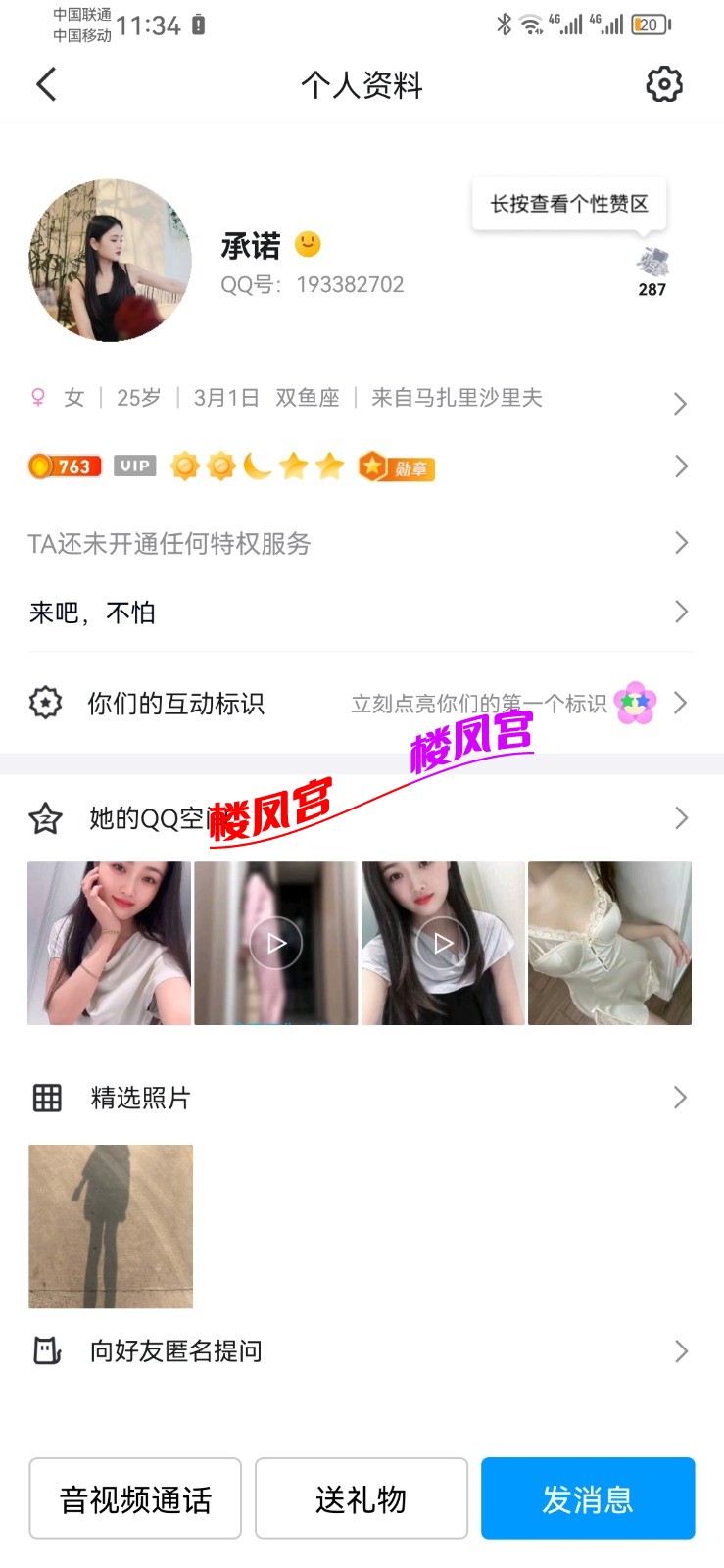This screenshot has width=724, height=1568.
Task: Click the 763 coin badge icon
Action: [x=61, y=465]
